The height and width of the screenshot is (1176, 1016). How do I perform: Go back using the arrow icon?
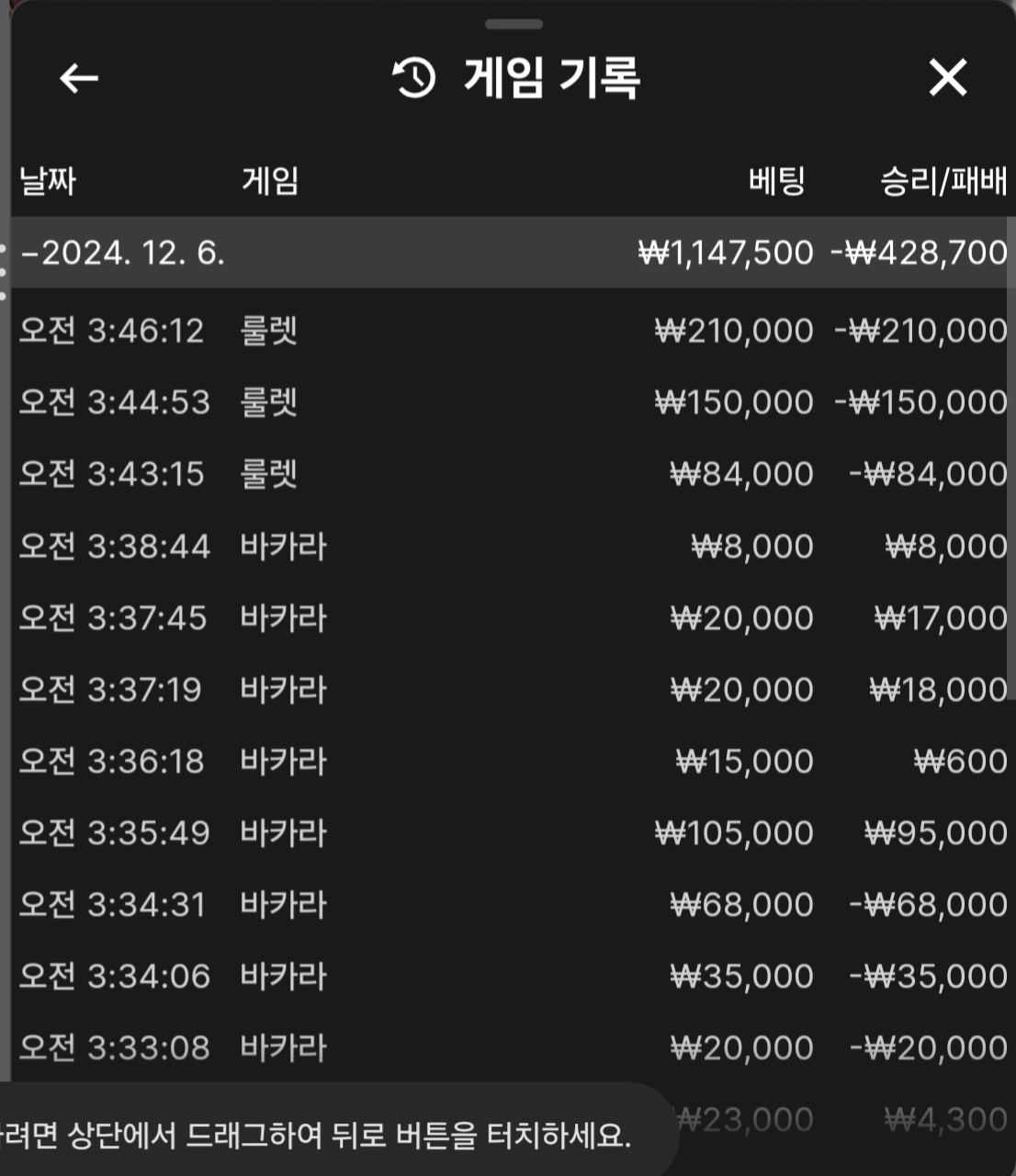(x=79, y=78)
